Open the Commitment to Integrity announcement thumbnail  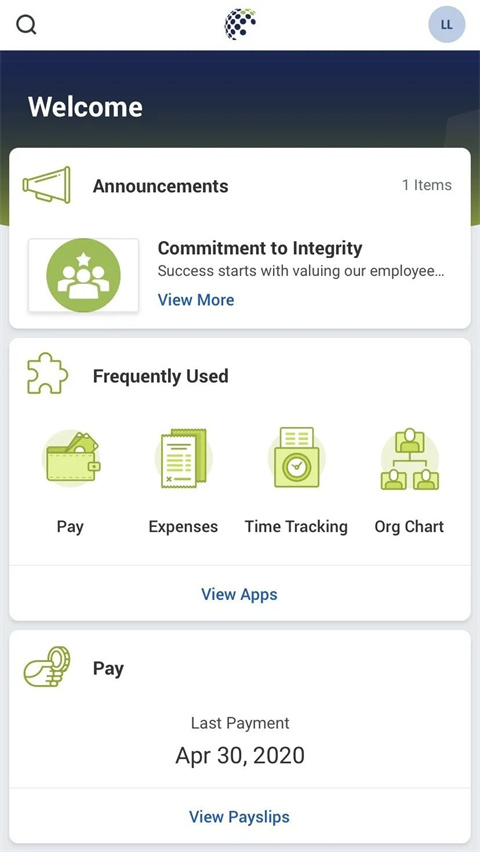83,275
